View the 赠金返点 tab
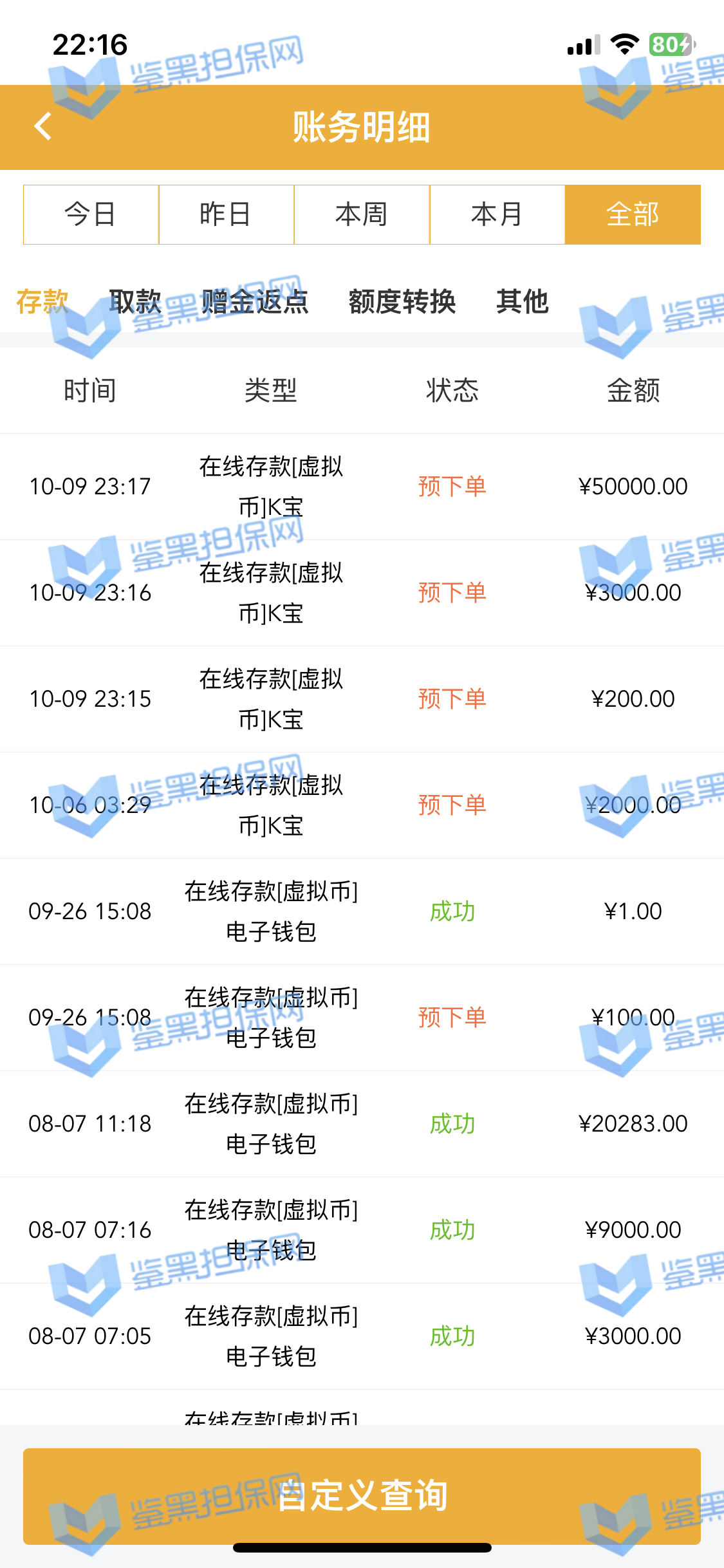Screen dimensions: 724x1568 coord(255,301)
